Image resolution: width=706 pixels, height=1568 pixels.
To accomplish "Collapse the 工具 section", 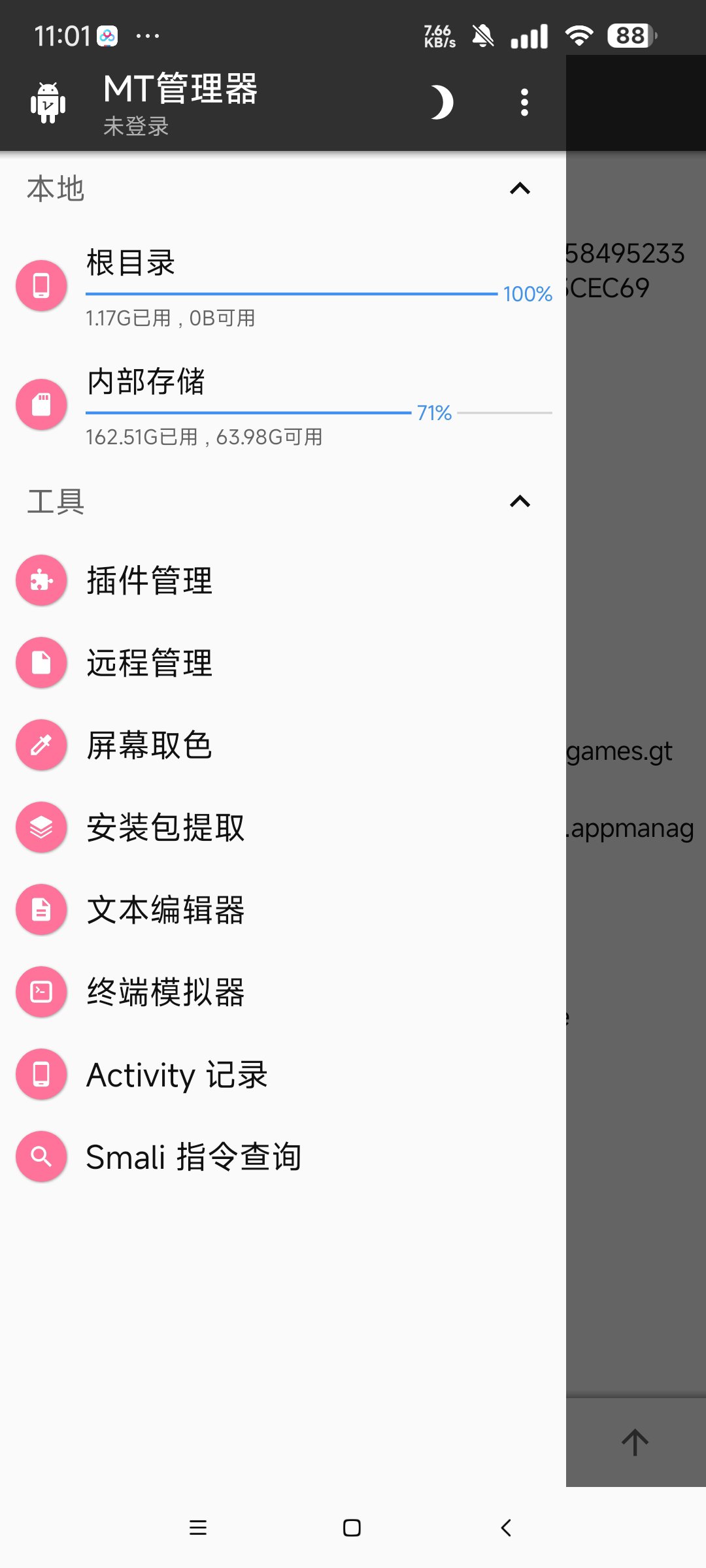I will coord(520,501).
